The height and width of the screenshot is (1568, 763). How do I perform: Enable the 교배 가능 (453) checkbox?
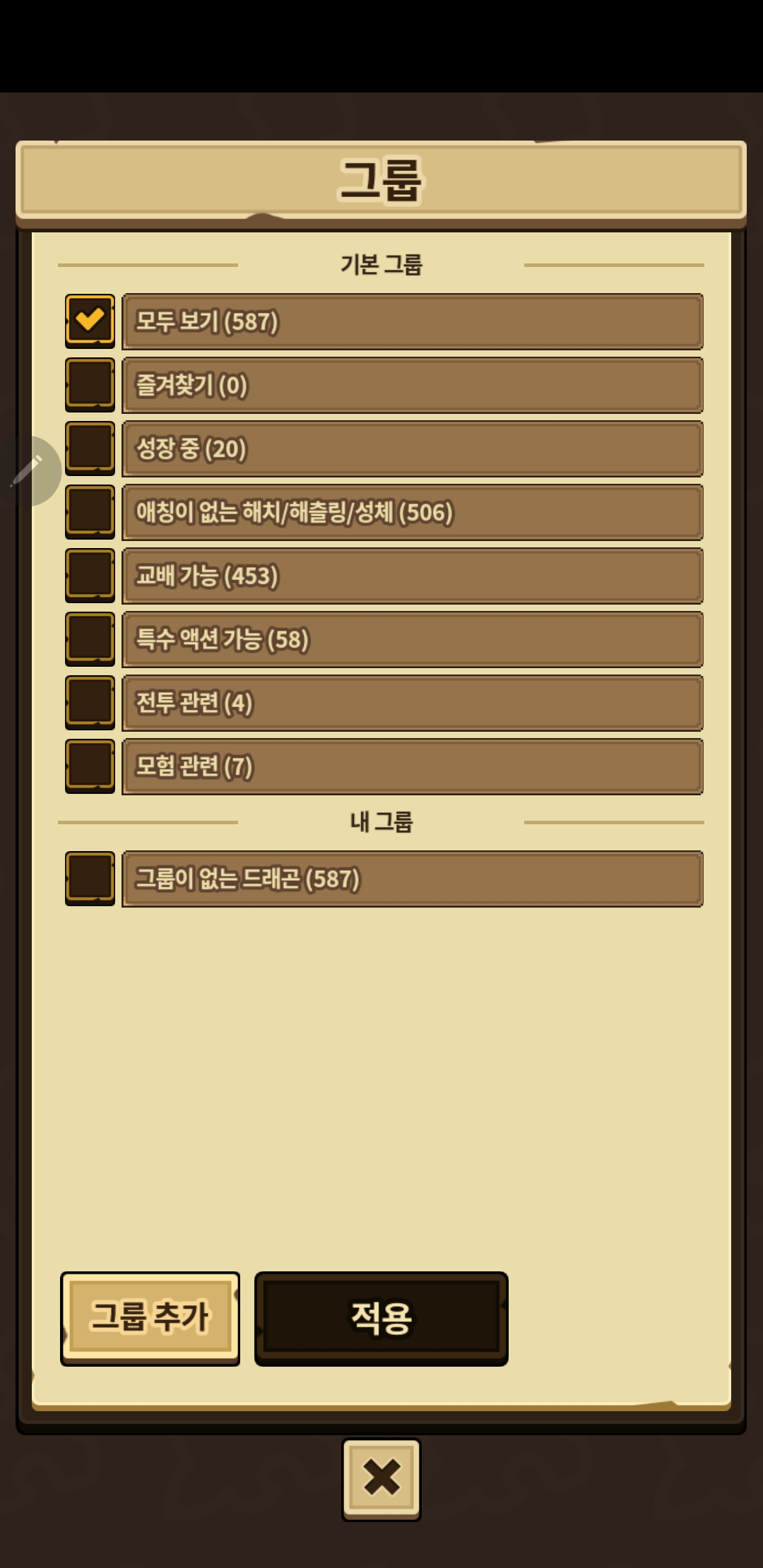tap(90, 575)
